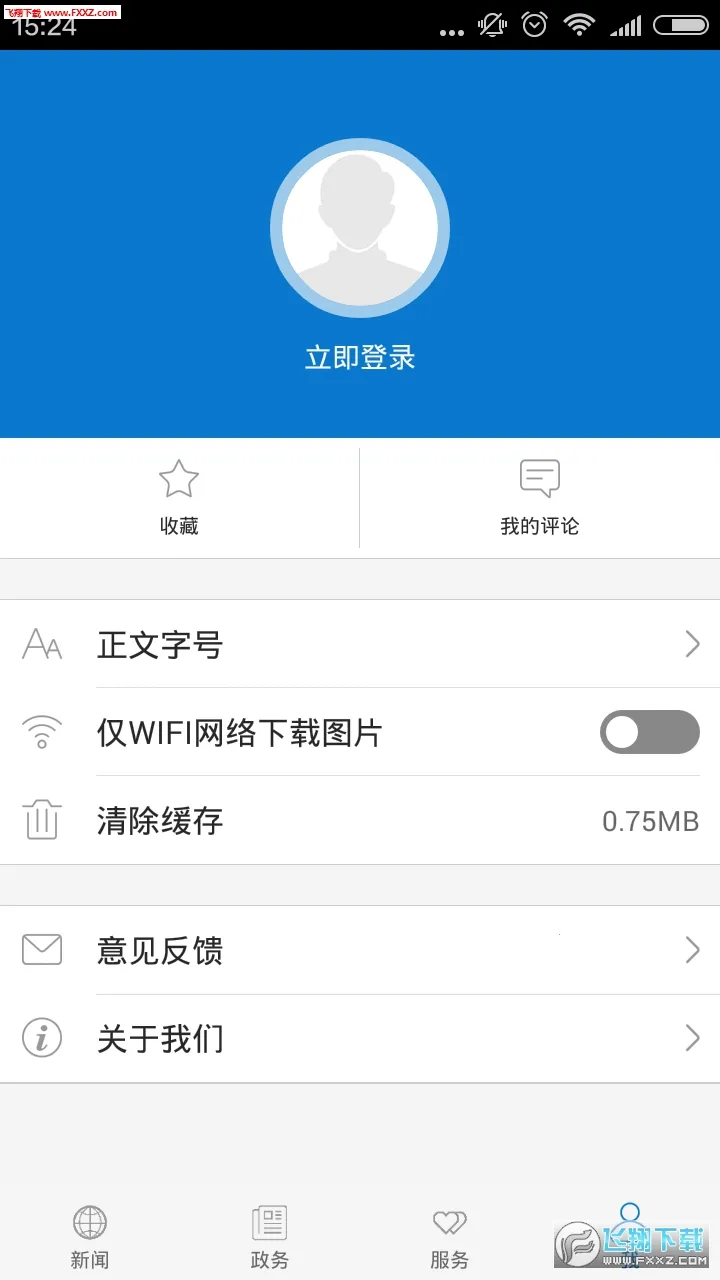Viewport: 720px width, 1280px height.
Task: Open 我的评论 via the comment bubble icon
Action: (539, 478)
